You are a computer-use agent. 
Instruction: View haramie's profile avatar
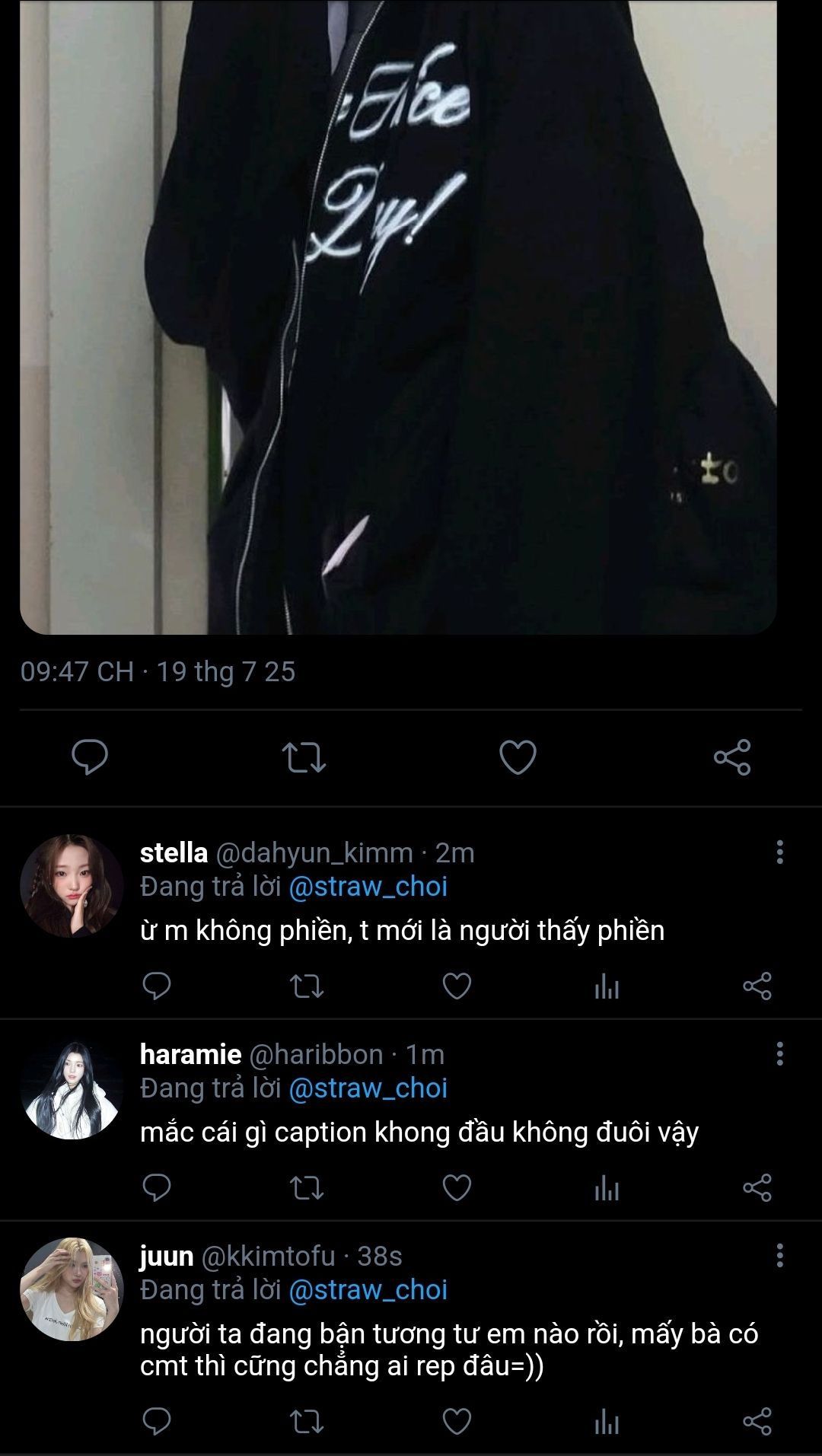point(72,1089)
